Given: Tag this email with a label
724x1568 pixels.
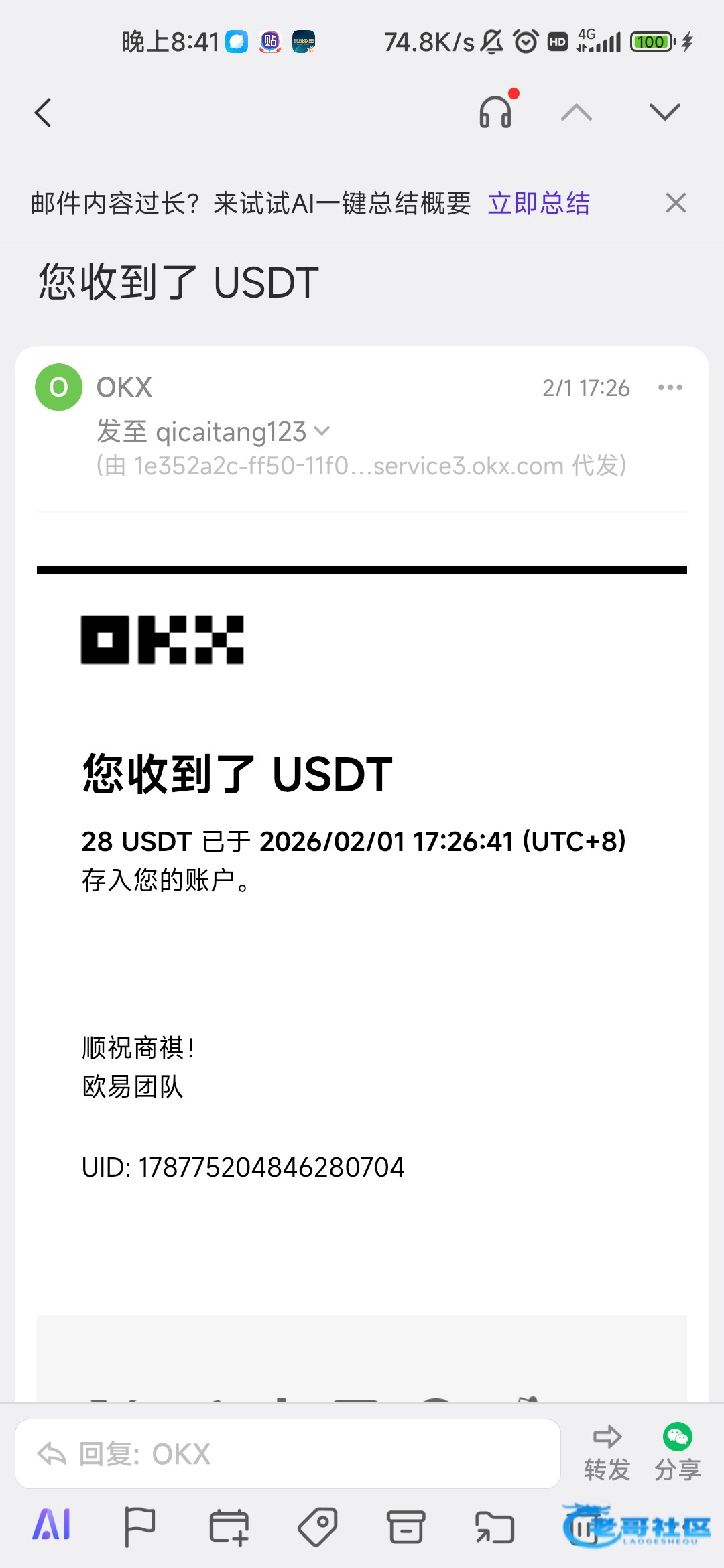Looking at the screenshot, I should tap(317, 1527).
